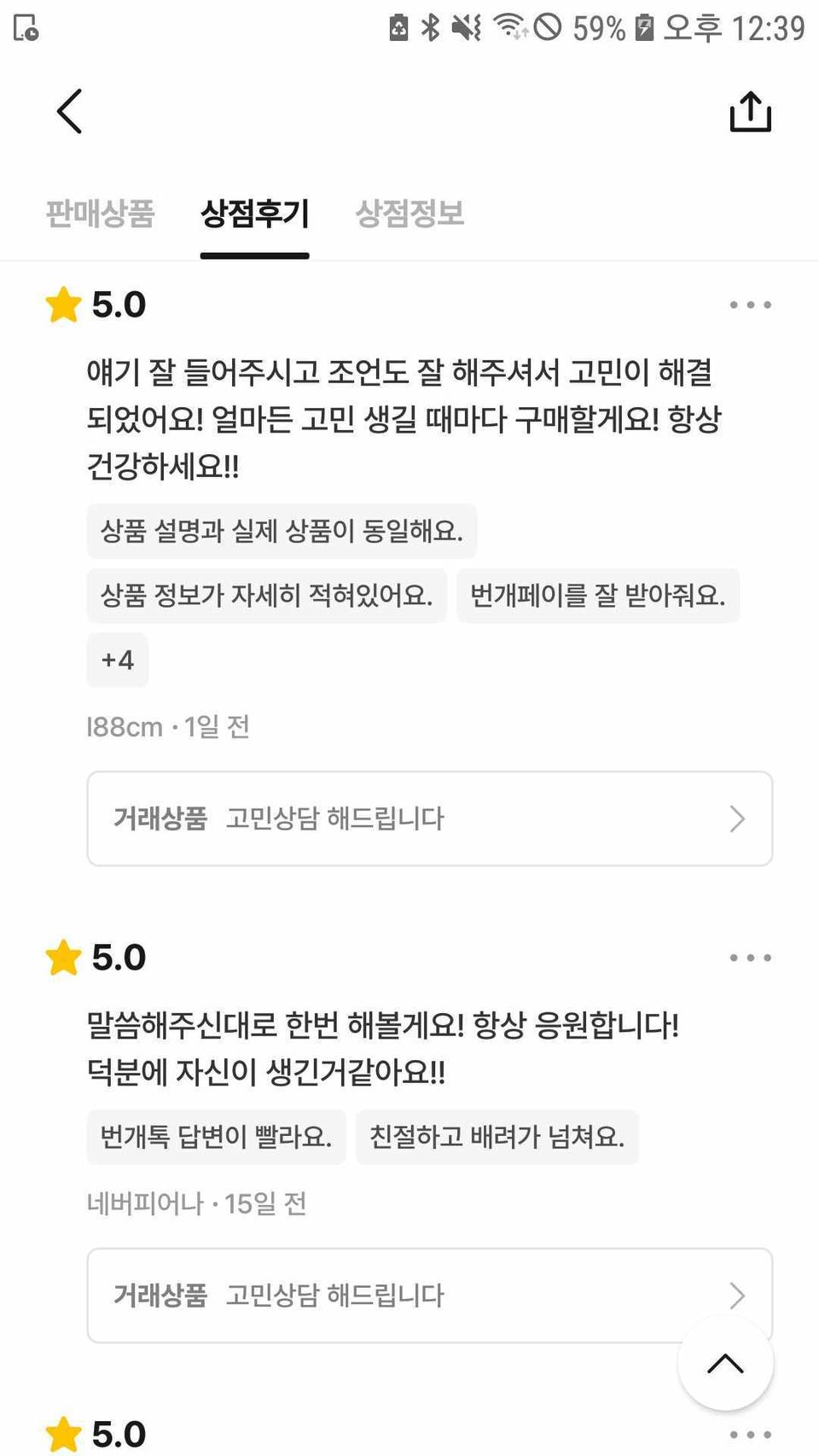Tap the scroll-to-top circular button

(724, 1363)
